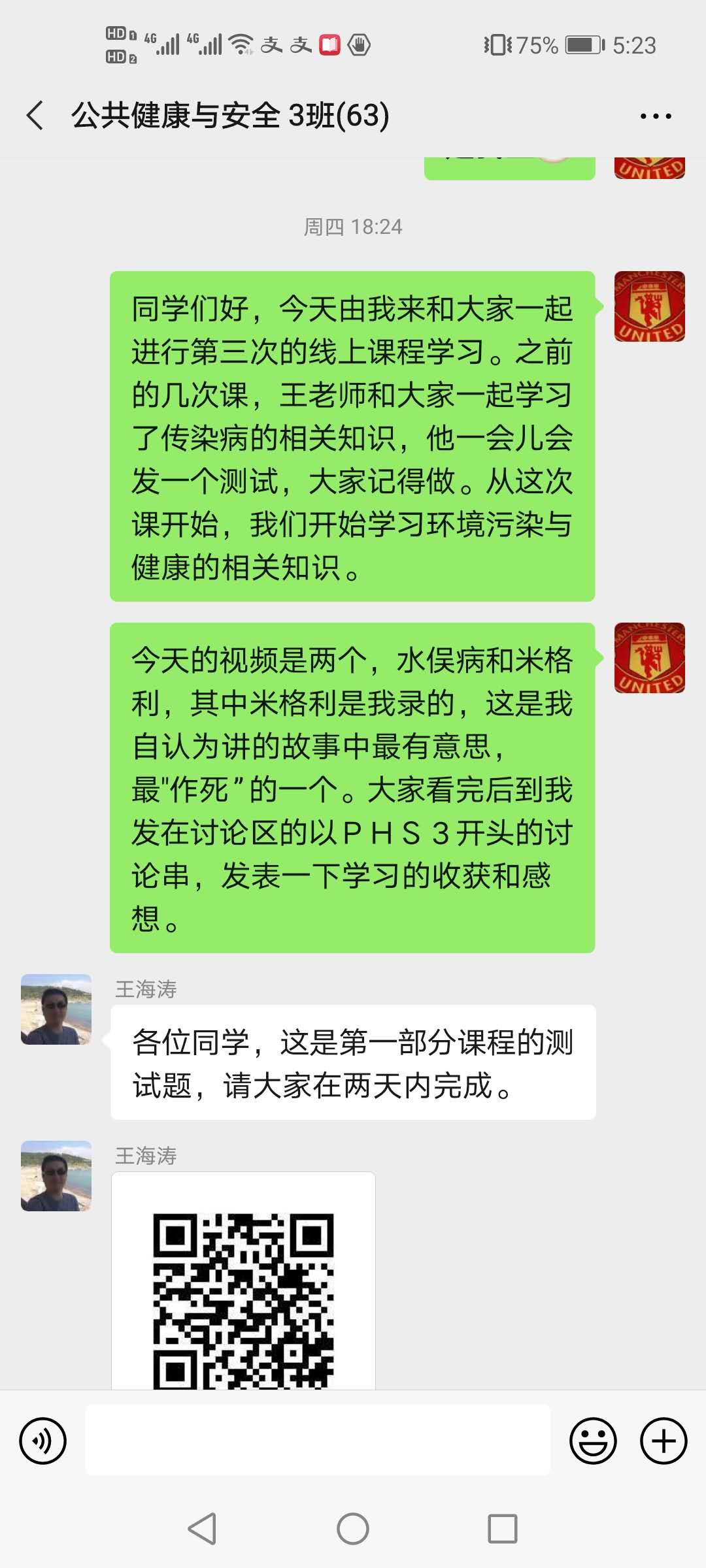Switch to voice message input
The width and height of the screenshot is (706, 1568).
point(42,1441)
